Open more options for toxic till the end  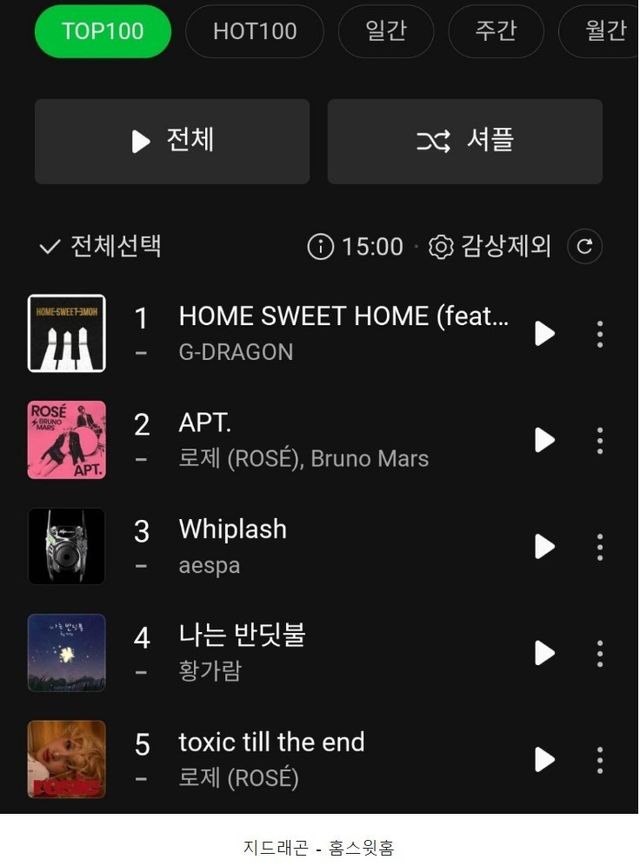click(x=599, y=759)
